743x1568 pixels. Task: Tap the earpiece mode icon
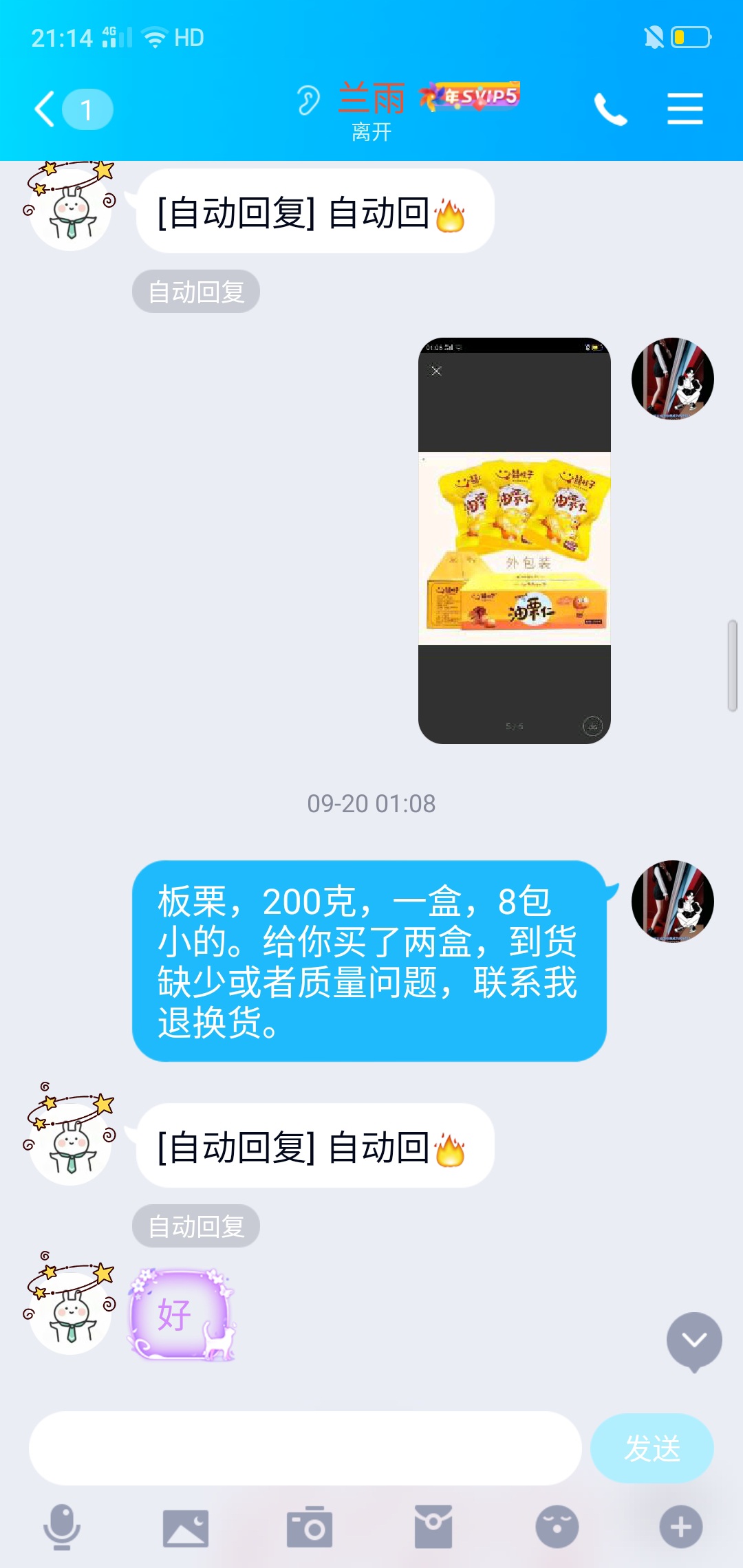pyautogui.click(x=308, y=100)
